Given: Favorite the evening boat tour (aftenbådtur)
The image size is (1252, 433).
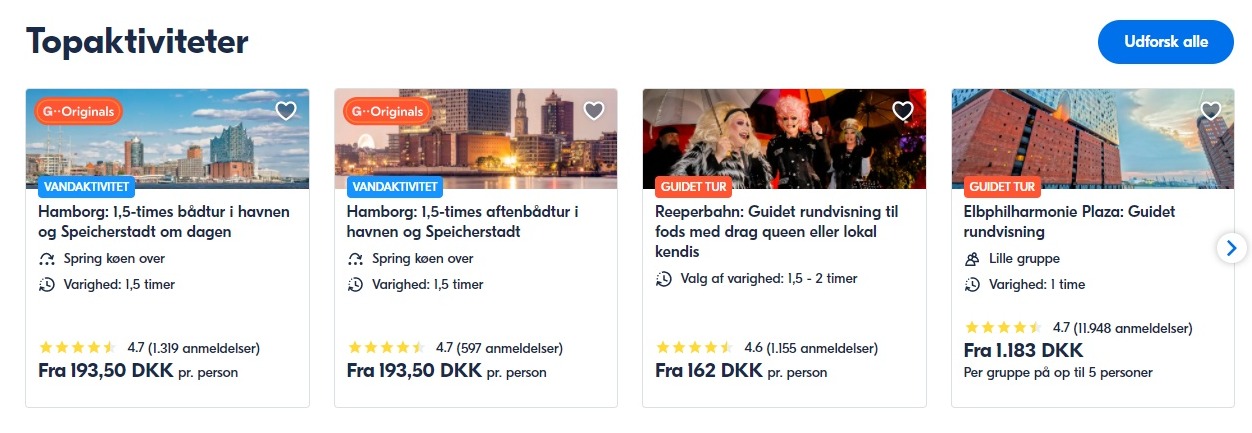Looking at the screenshot, I should coord(594,111).
